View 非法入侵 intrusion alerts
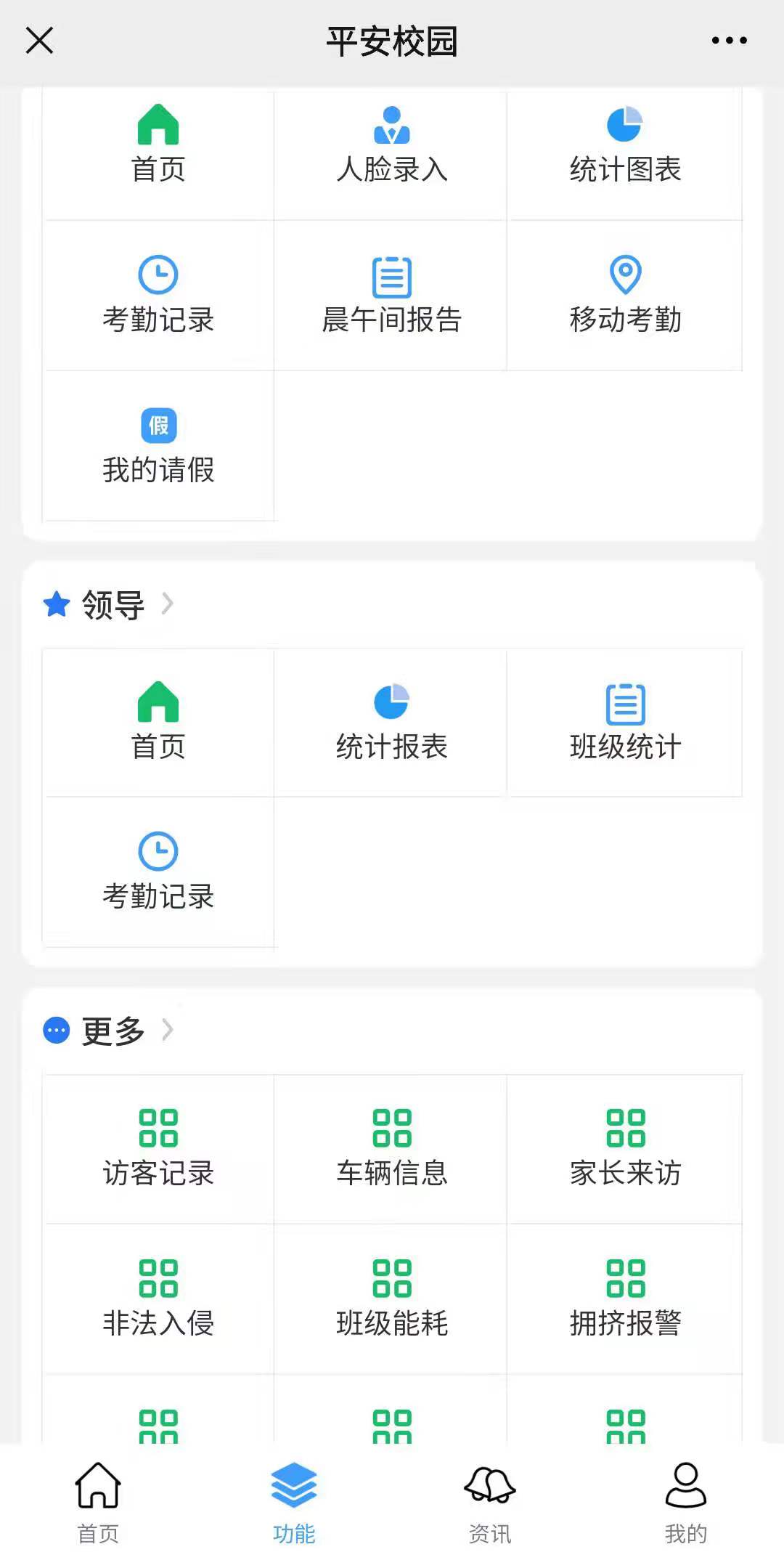The width and height of the screenshot is (784, 1552). [158, 1299]
